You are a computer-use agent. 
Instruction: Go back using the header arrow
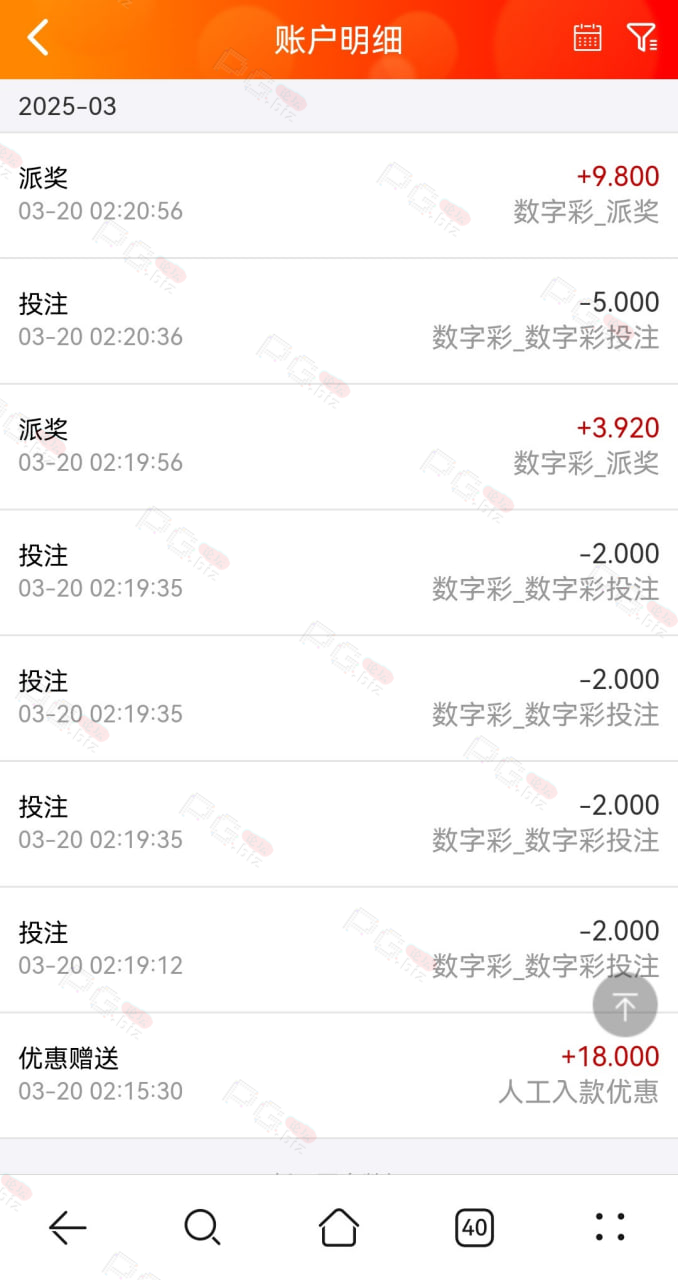(x=38, y=38)
